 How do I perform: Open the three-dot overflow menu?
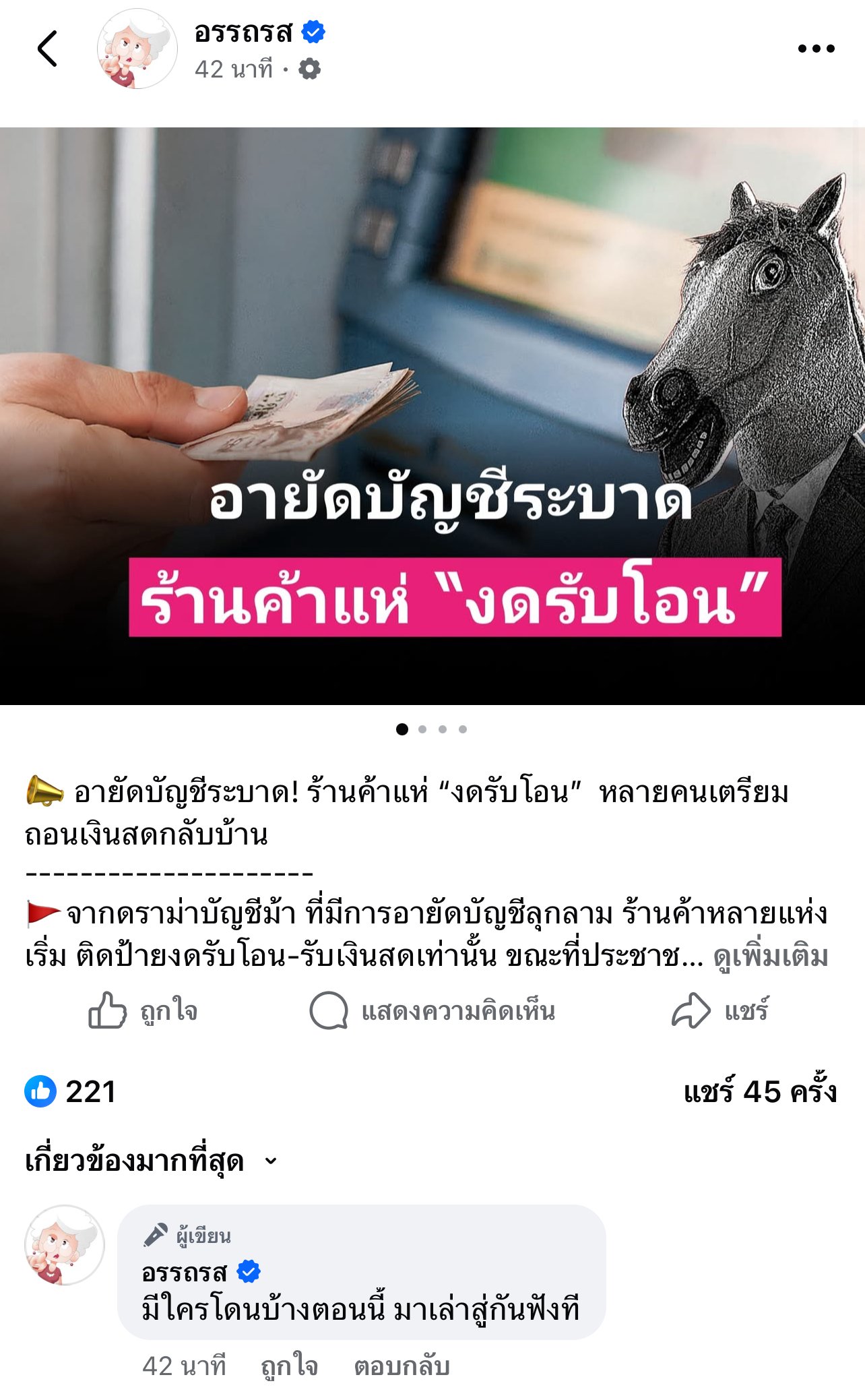816,49
